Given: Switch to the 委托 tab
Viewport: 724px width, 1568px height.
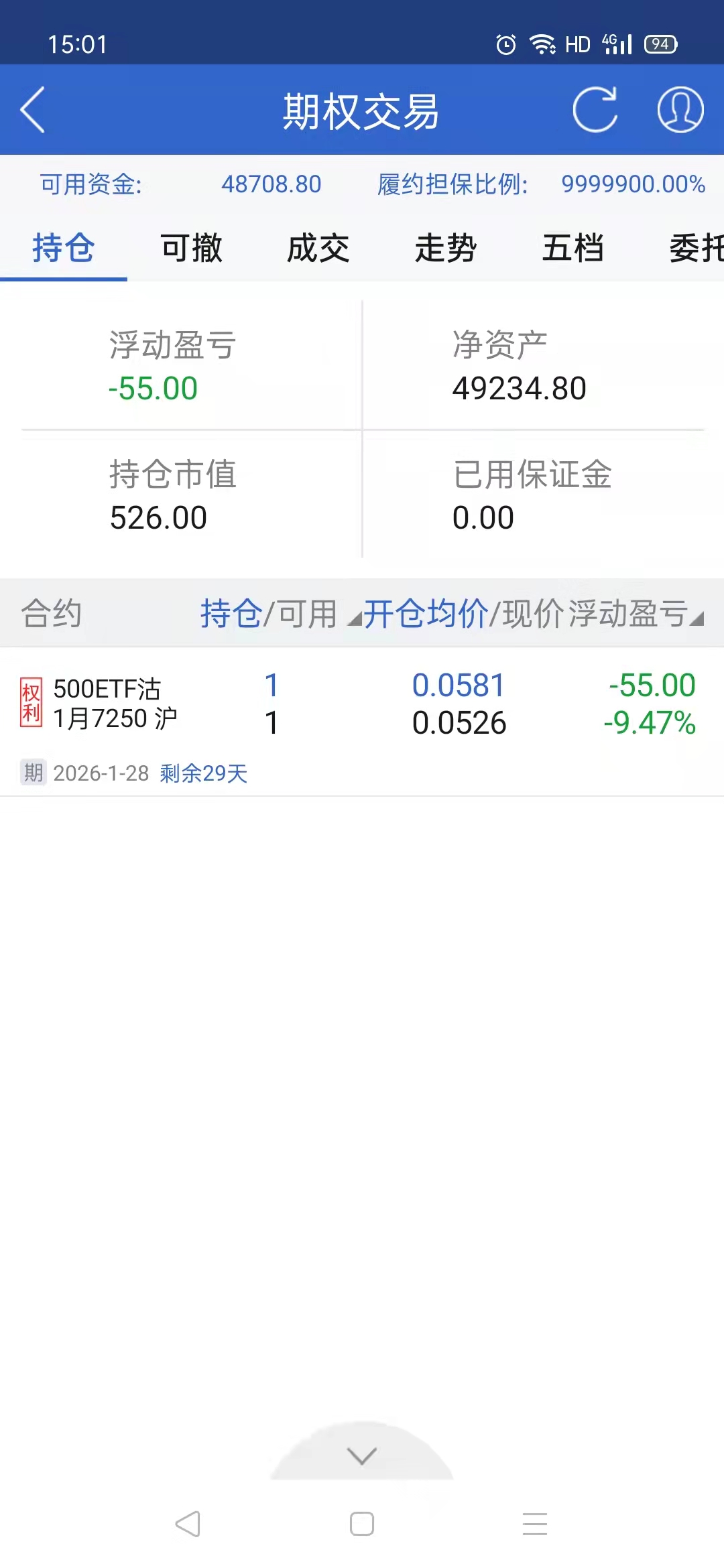Looking at the screenshot, I should (696, 249).
